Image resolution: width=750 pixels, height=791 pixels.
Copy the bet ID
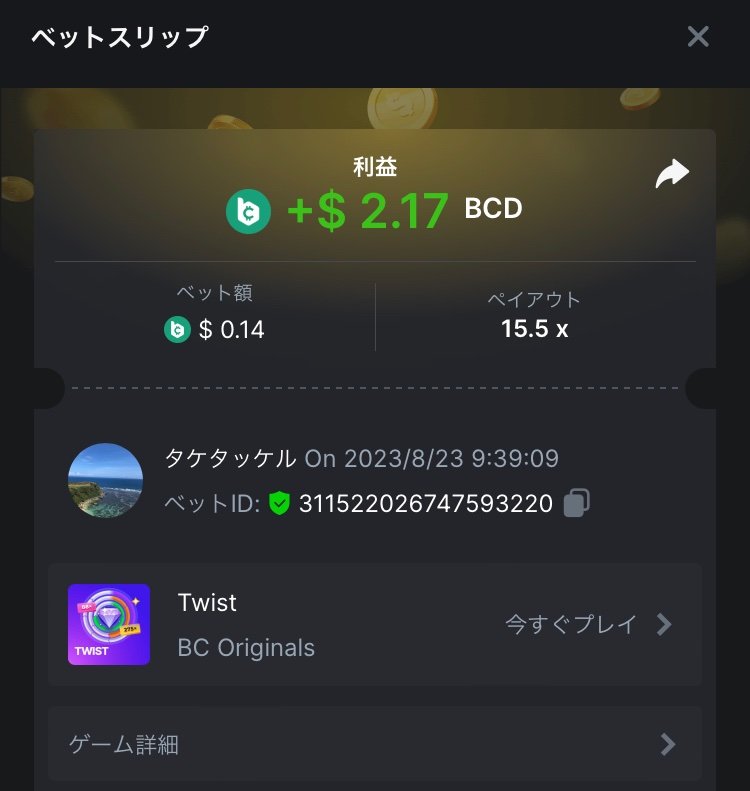click(576, 503)
